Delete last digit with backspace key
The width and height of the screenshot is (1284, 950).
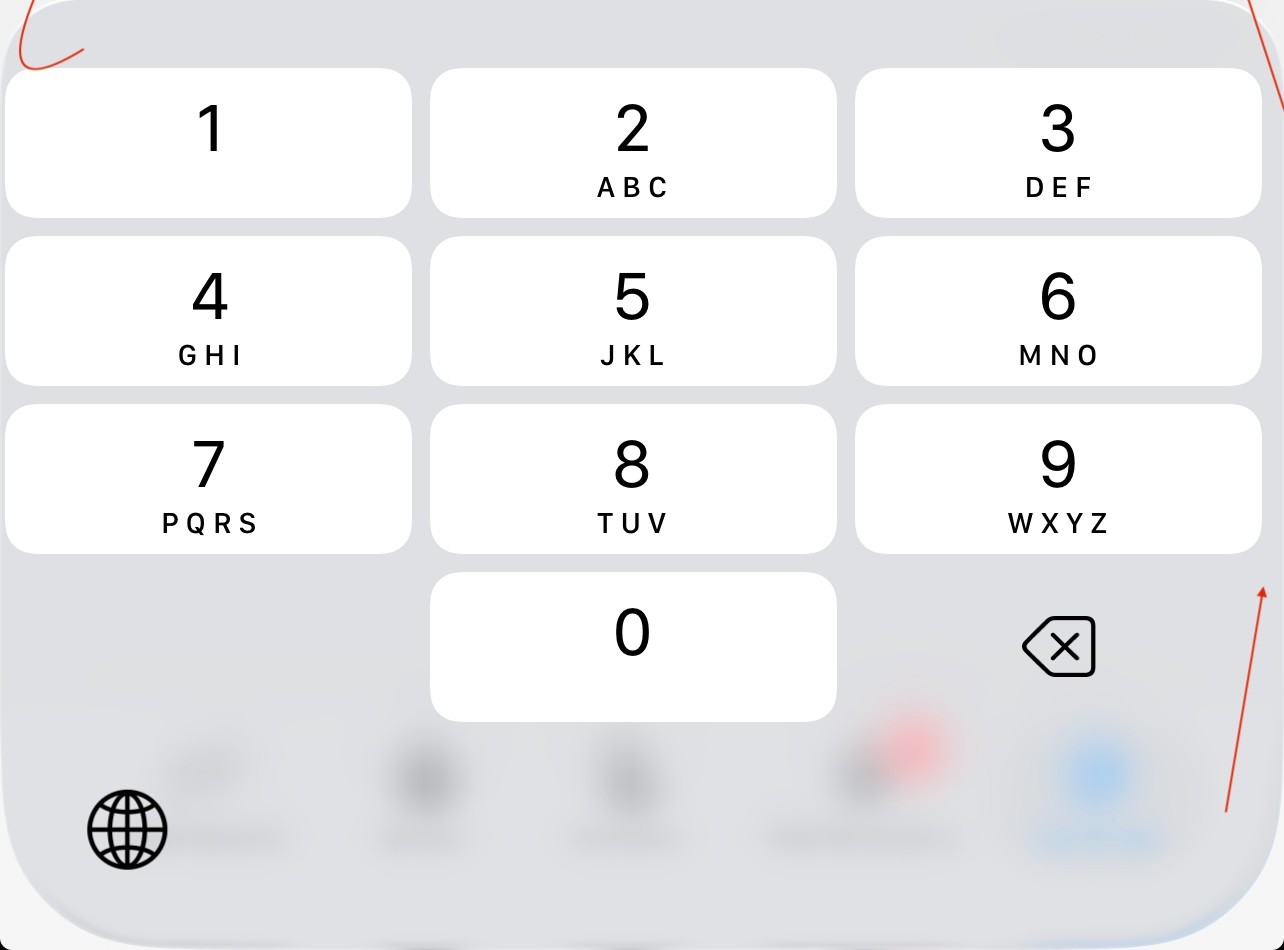[1059, 647]
